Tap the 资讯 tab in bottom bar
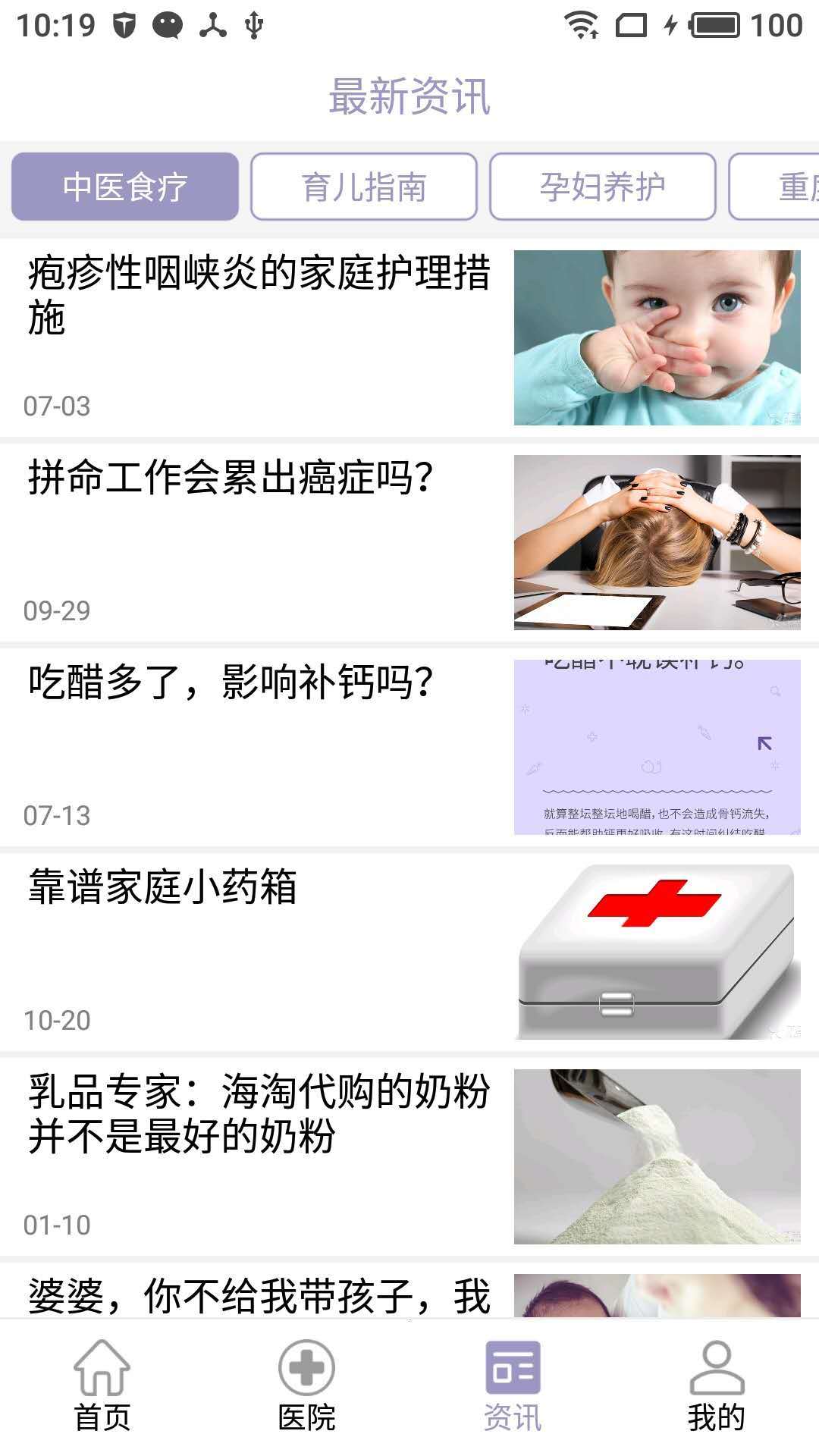Image resolution: width=819 pixels, height=1456 pixels. click(513, 1386)
